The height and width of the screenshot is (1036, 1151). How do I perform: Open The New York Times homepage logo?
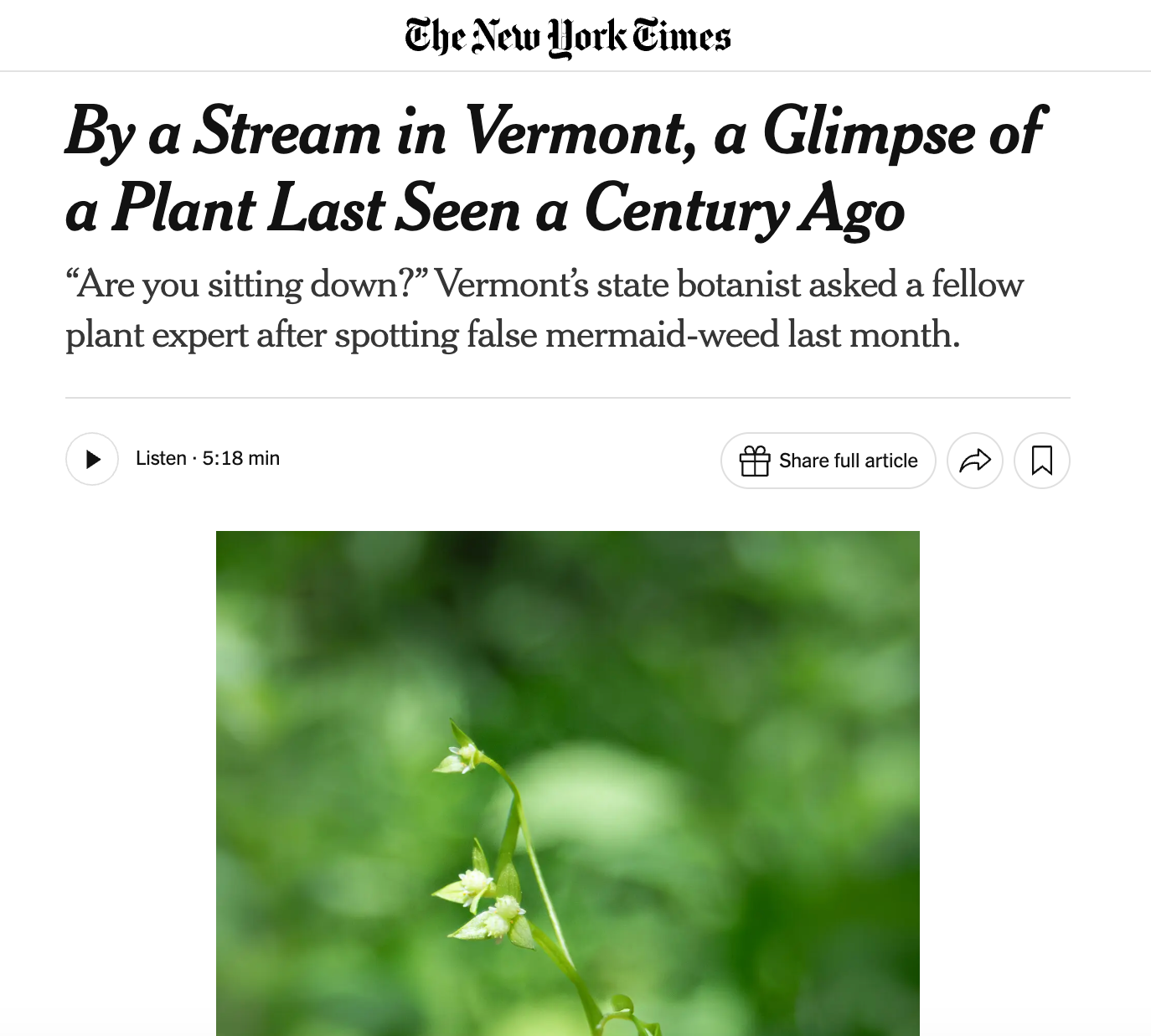pyautogui.click(x=568, y=37)
